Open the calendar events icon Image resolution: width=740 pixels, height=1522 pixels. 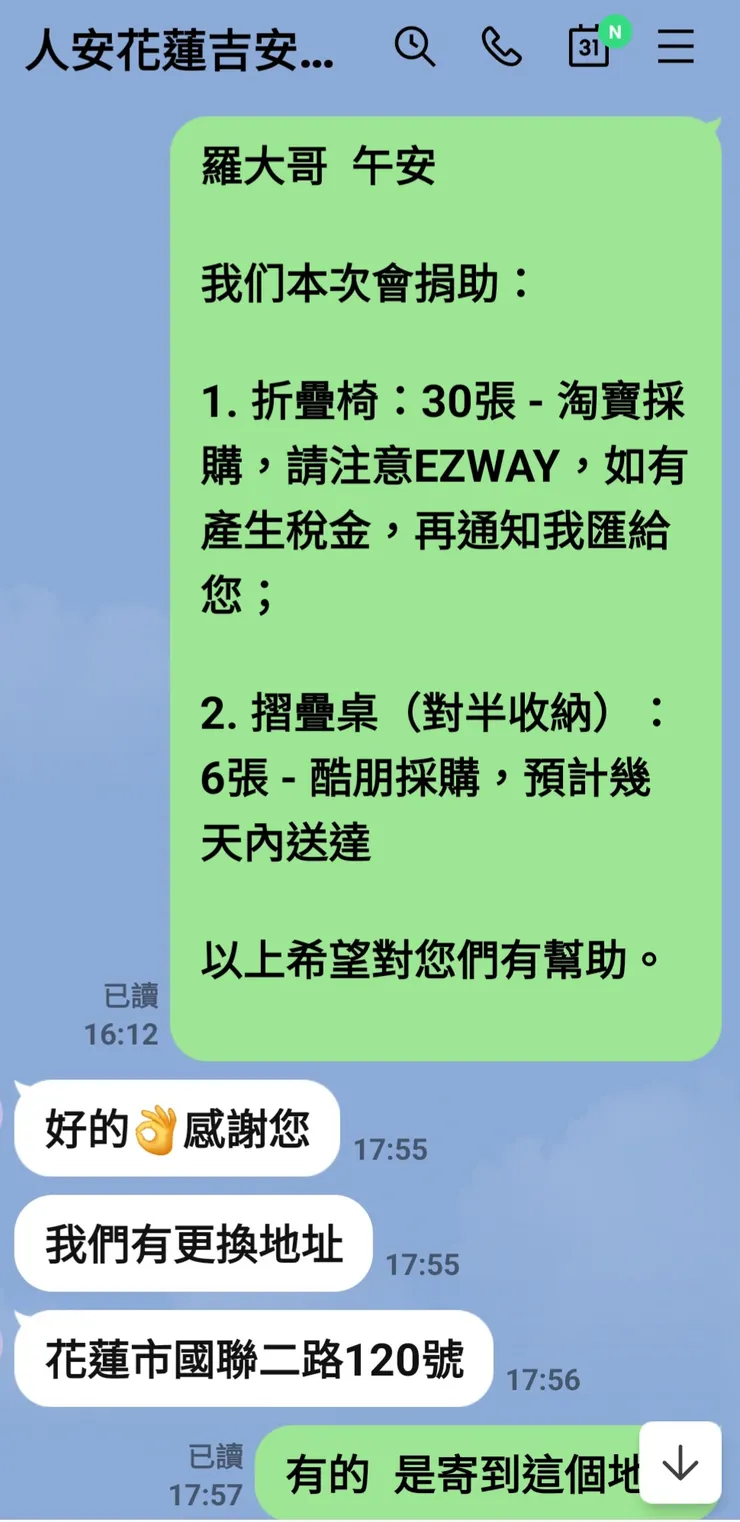(589, 47)
